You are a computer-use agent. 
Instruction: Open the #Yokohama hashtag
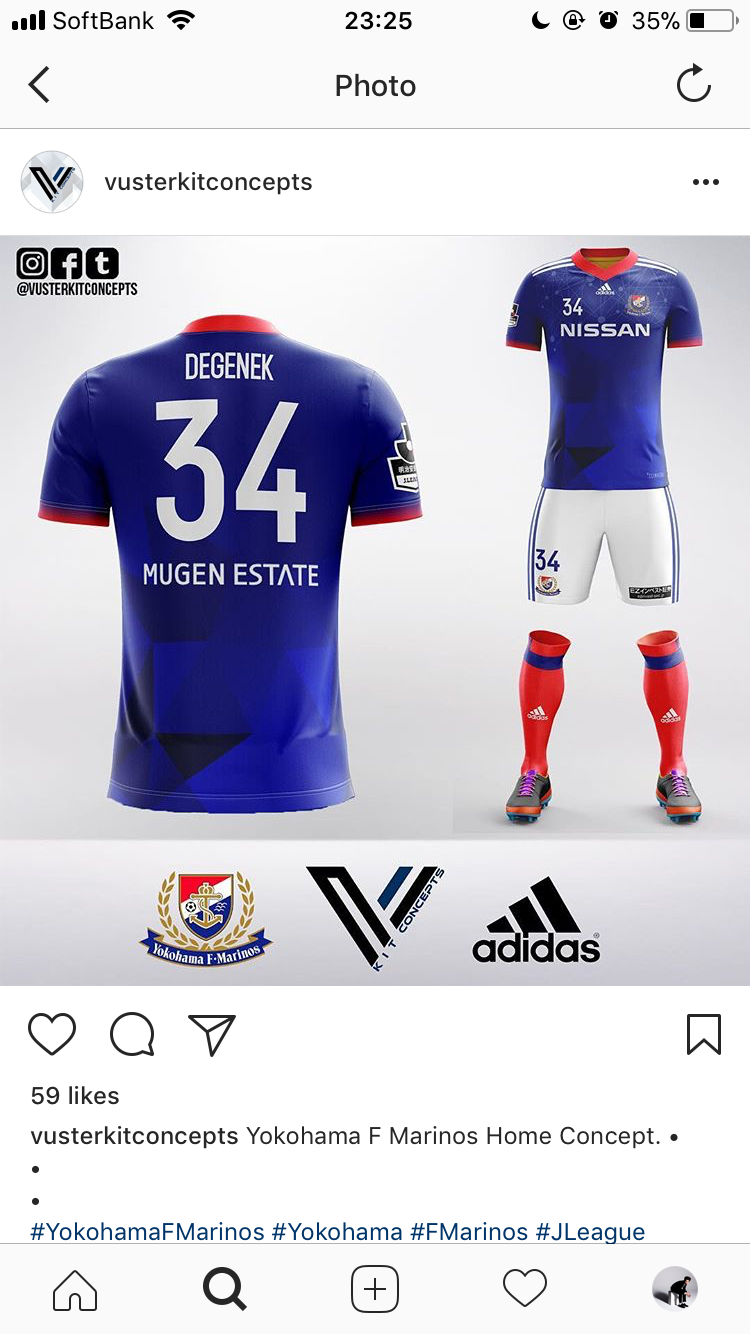click(337, 1231)
